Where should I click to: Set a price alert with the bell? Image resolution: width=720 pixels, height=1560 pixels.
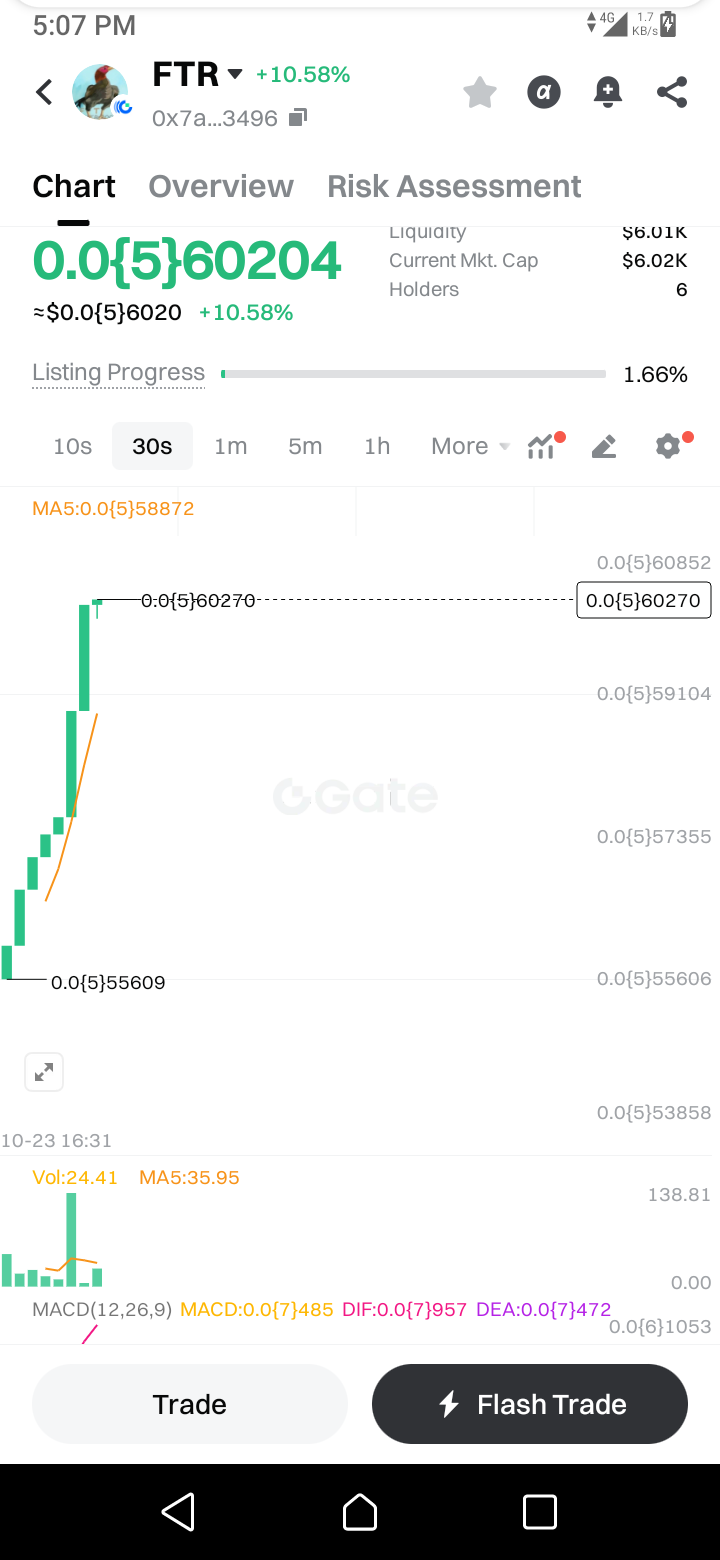[x=607, y=93]
